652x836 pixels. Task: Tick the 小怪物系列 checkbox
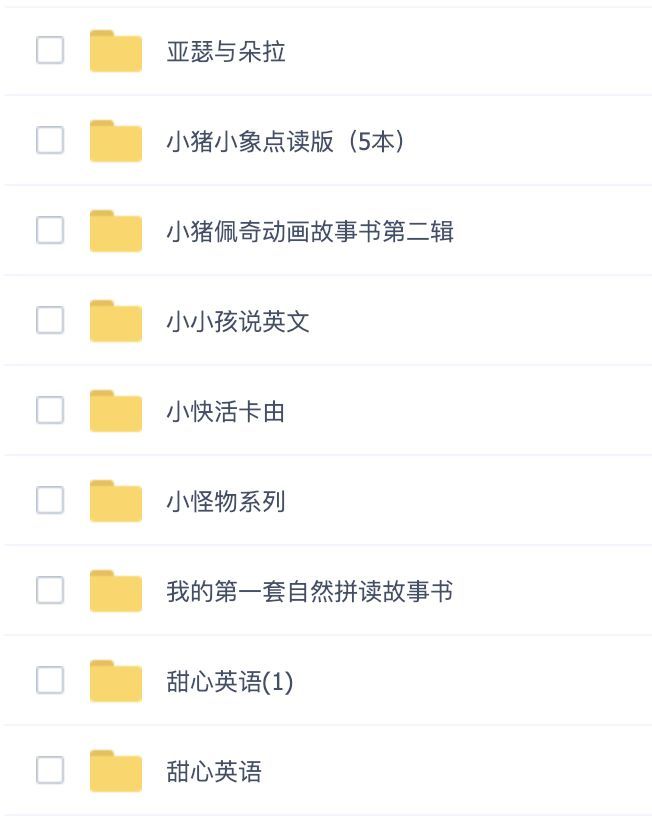pos(50,500)
